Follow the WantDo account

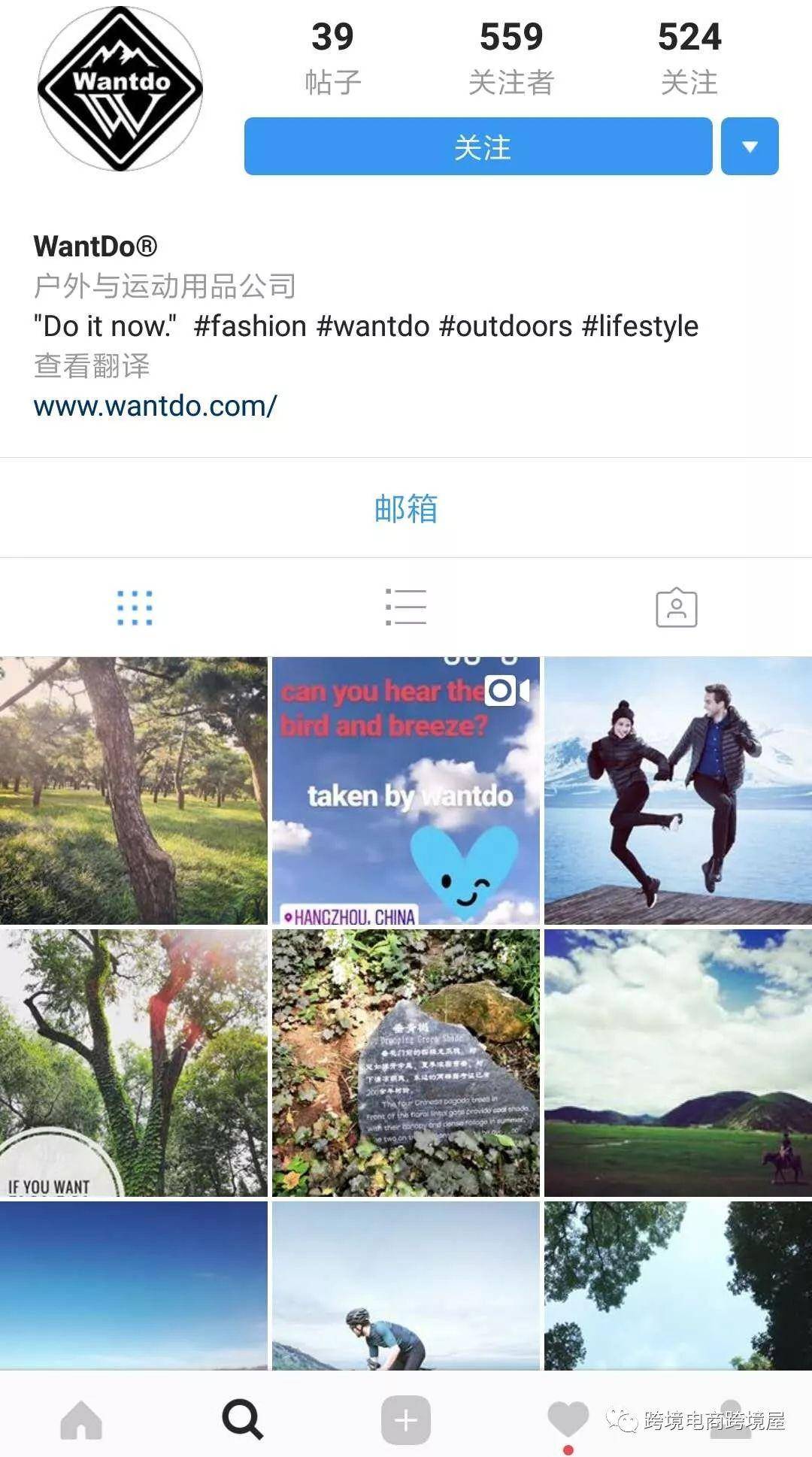coord(478,147)
